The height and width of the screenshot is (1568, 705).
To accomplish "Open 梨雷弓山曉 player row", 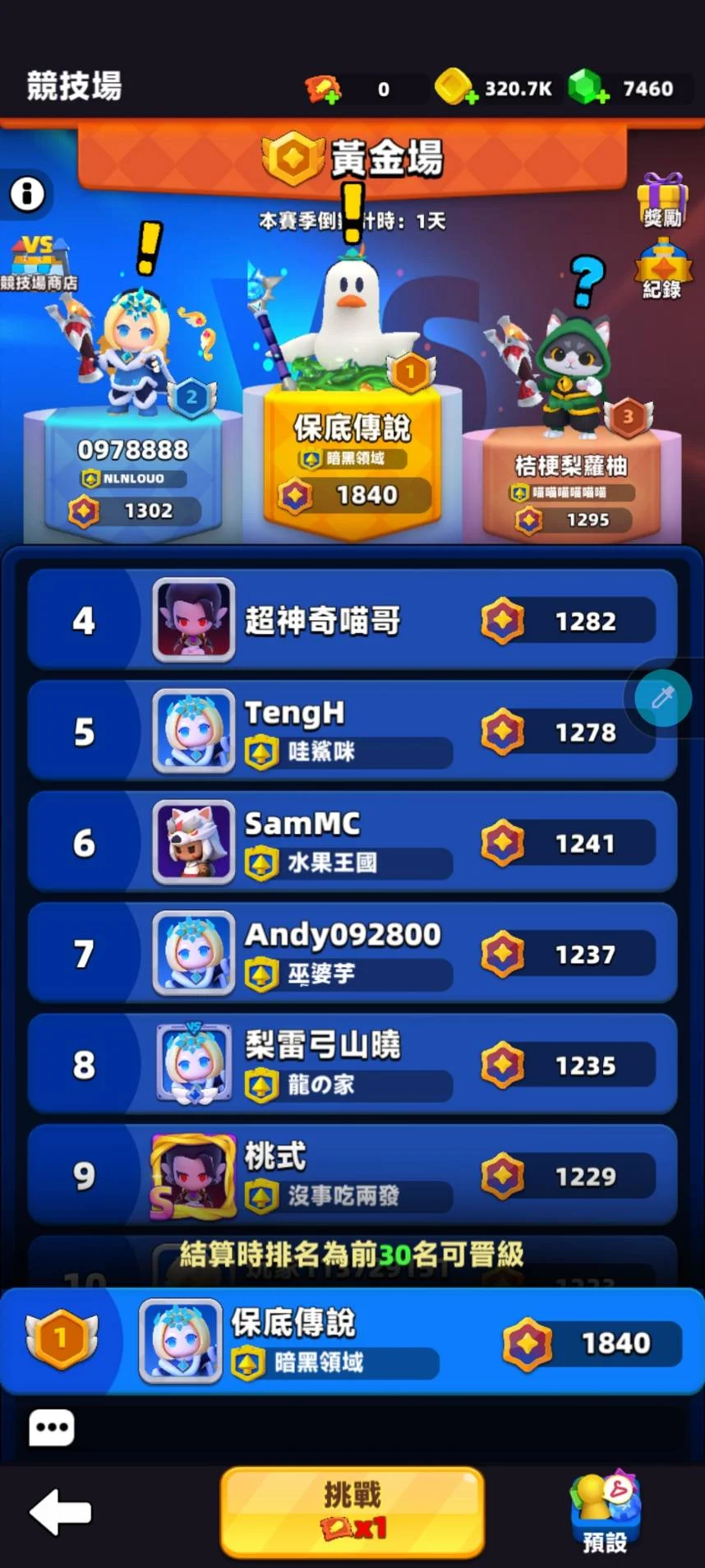I will tap(352, 1065).
